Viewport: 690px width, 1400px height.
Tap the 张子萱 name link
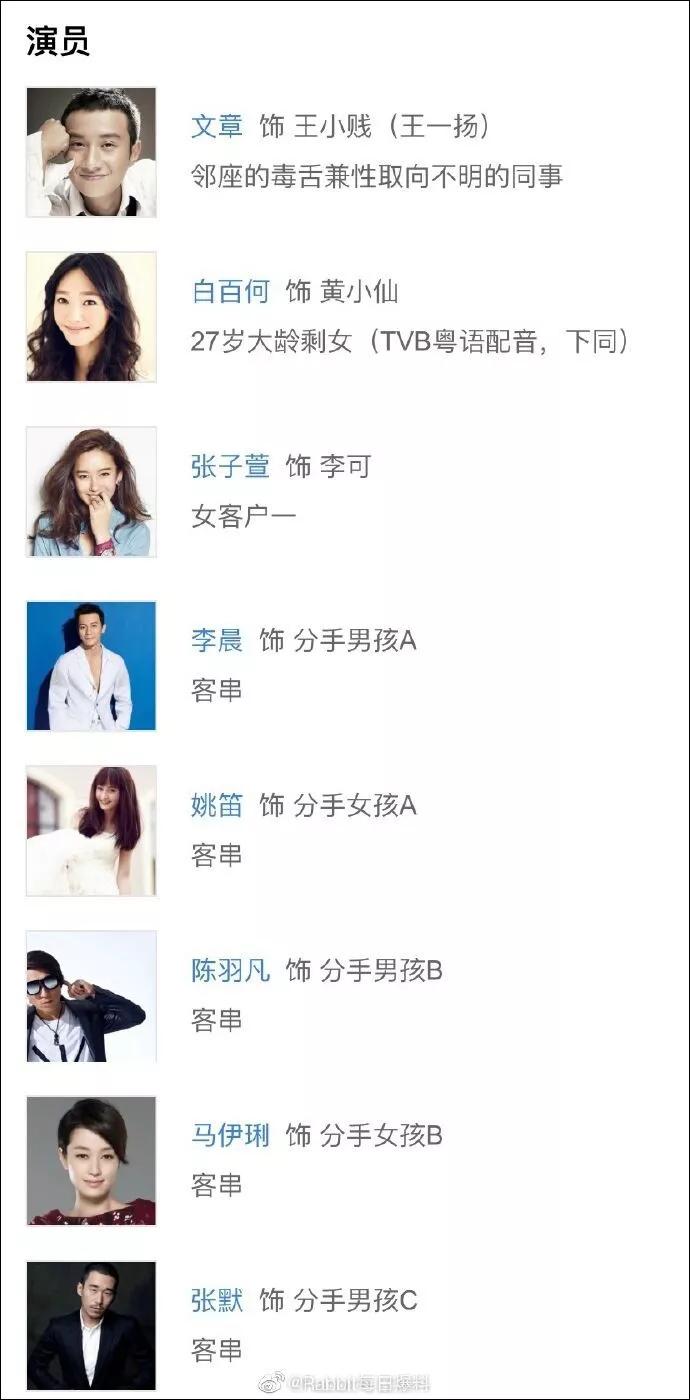pyautogui.click(x=231, y=466)
